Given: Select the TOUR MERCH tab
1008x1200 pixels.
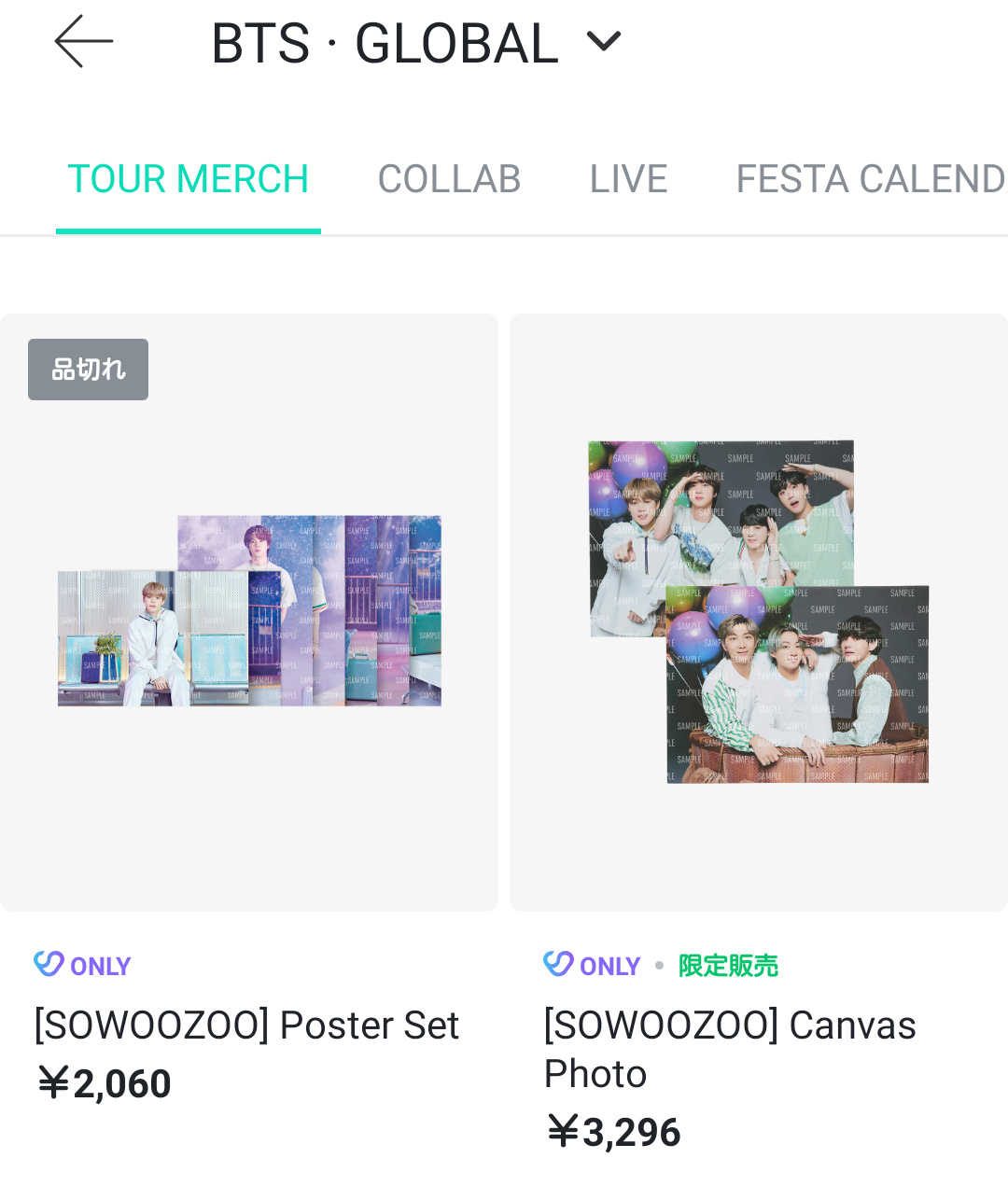Looking at the screenshot, I should click(189, 179).
